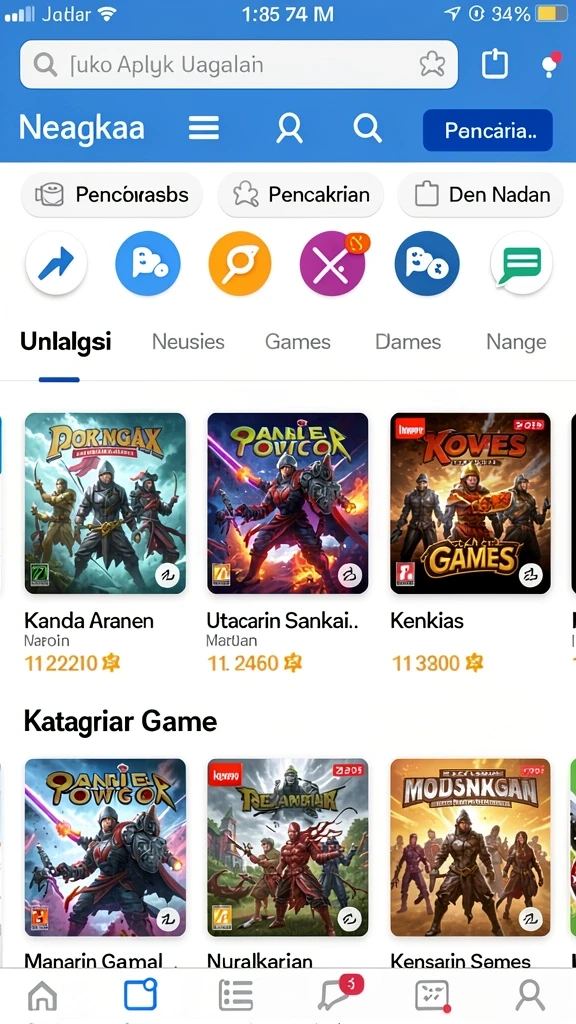Tap the search field at the top
This screenshot has width=576, height=1024.
[x=238, y=64]
